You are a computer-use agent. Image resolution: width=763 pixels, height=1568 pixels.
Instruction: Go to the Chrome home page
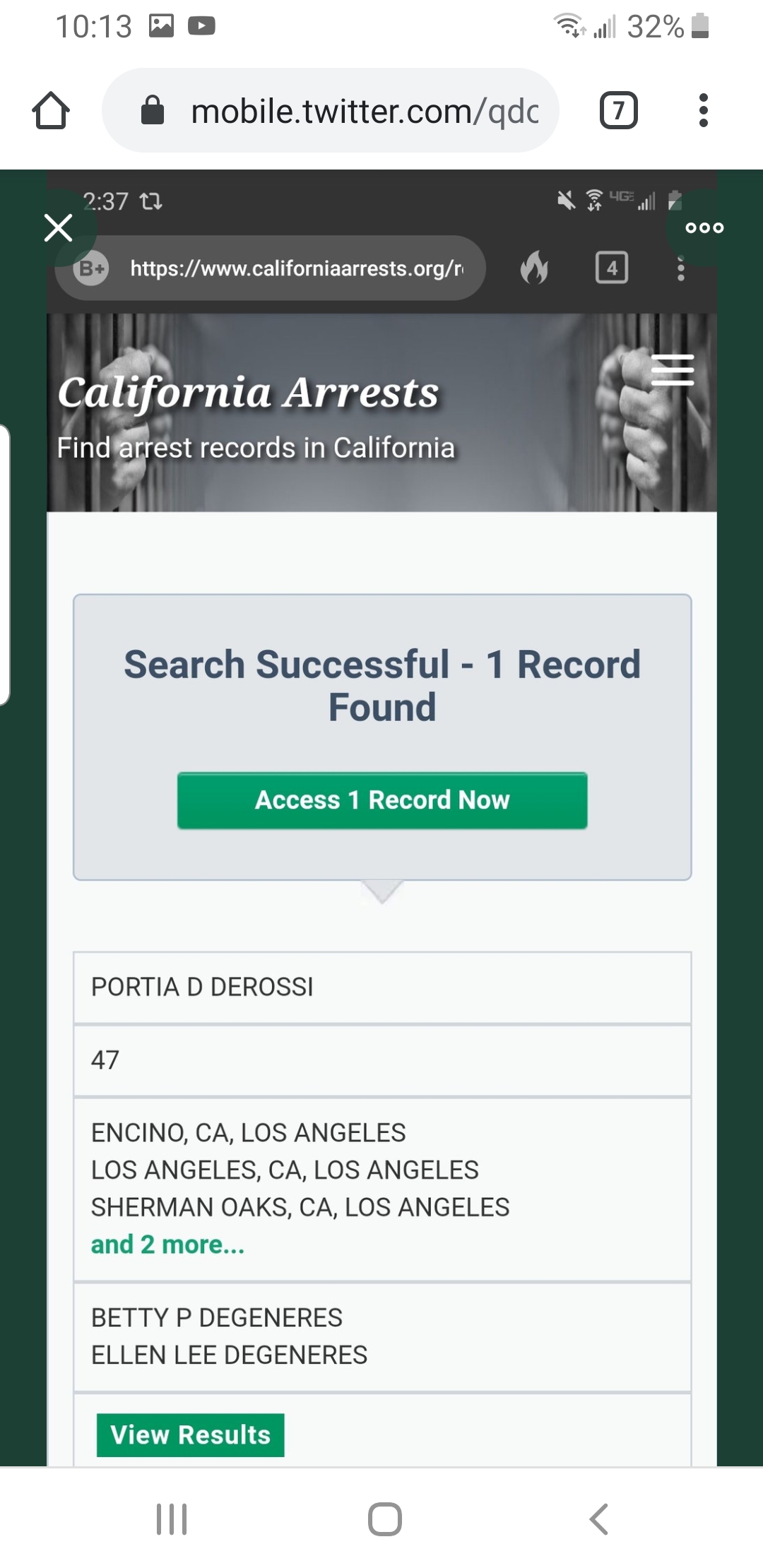(51, 111)
